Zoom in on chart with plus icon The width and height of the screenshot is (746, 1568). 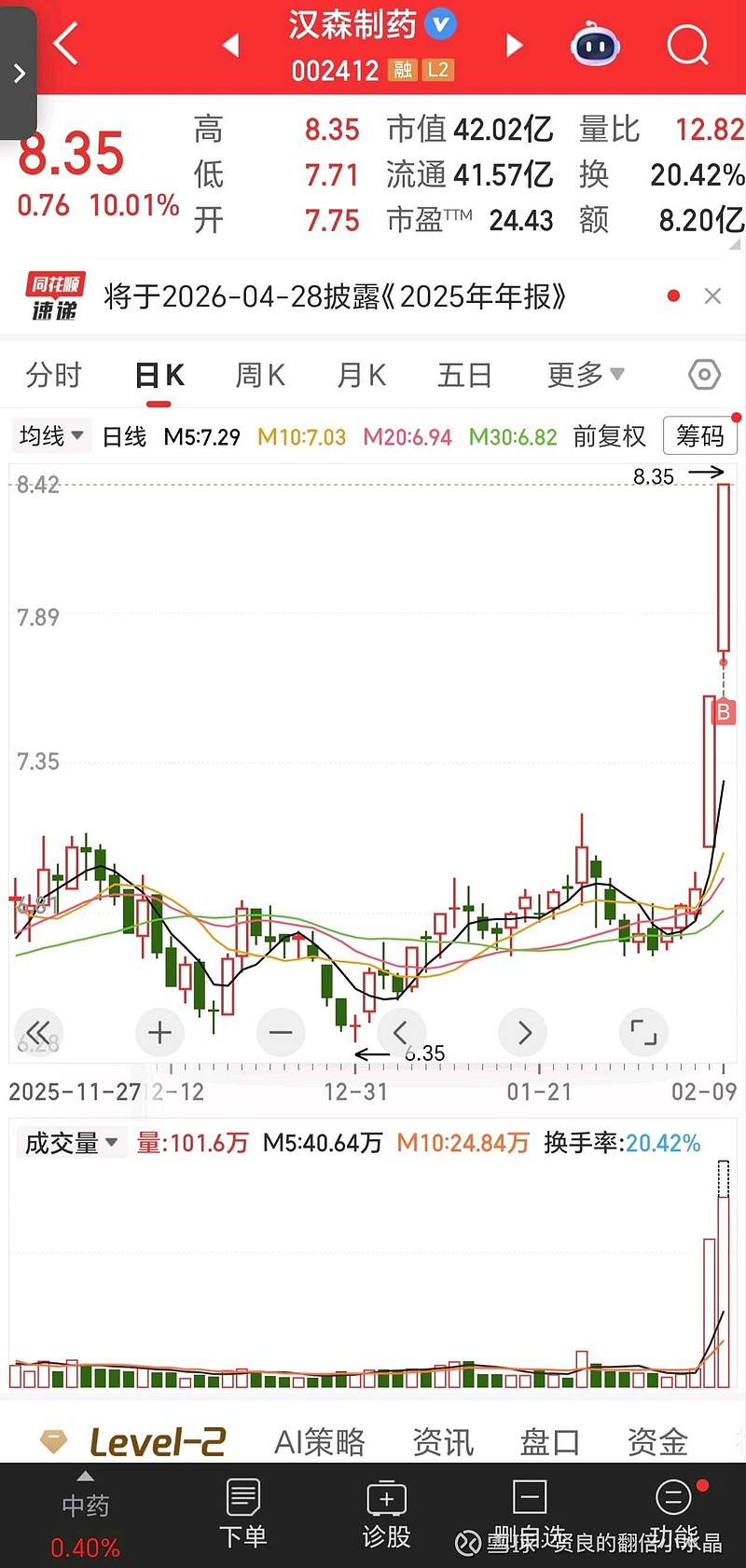coord(159,1032)
